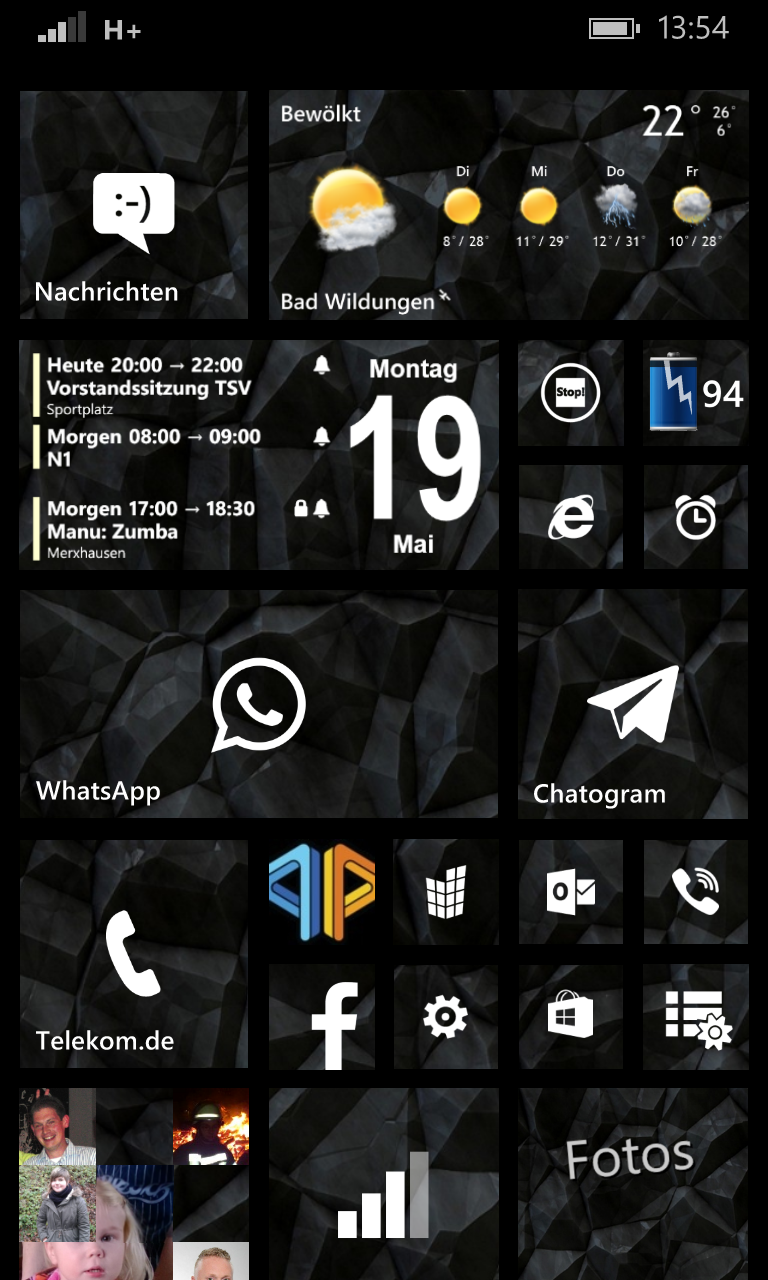
Task: Open the phone with sound waves tile
Action: click(x=696, y=892)
